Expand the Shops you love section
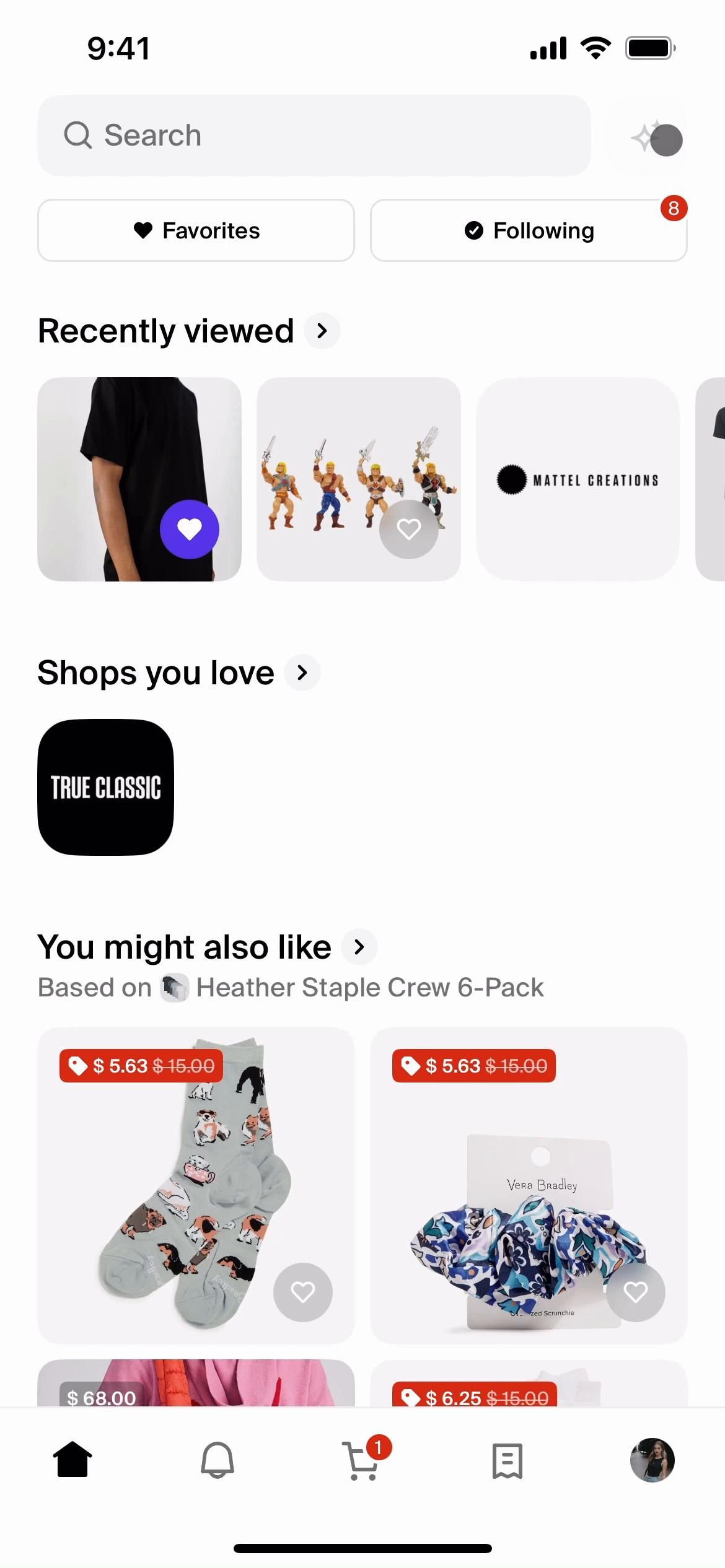725x1568 pixels. 302,673
